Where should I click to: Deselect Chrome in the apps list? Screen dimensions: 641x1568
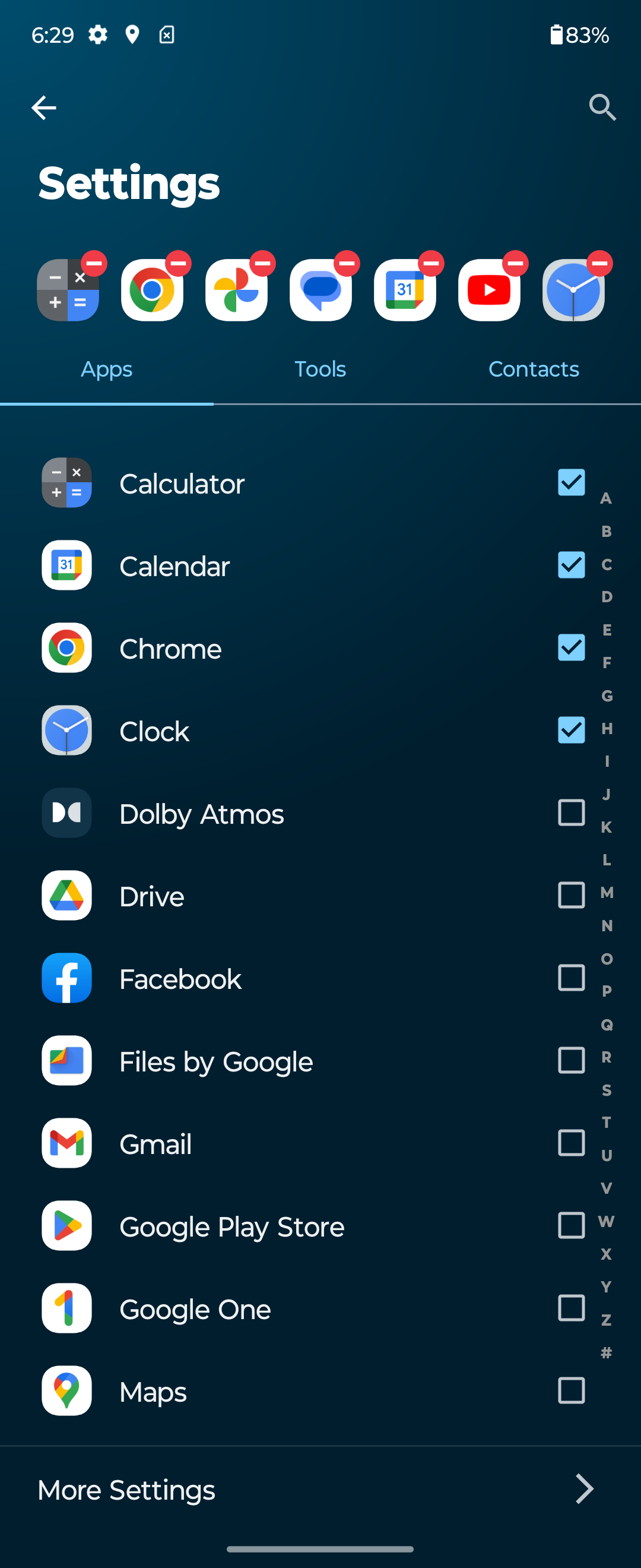click(x=571, y=647)
